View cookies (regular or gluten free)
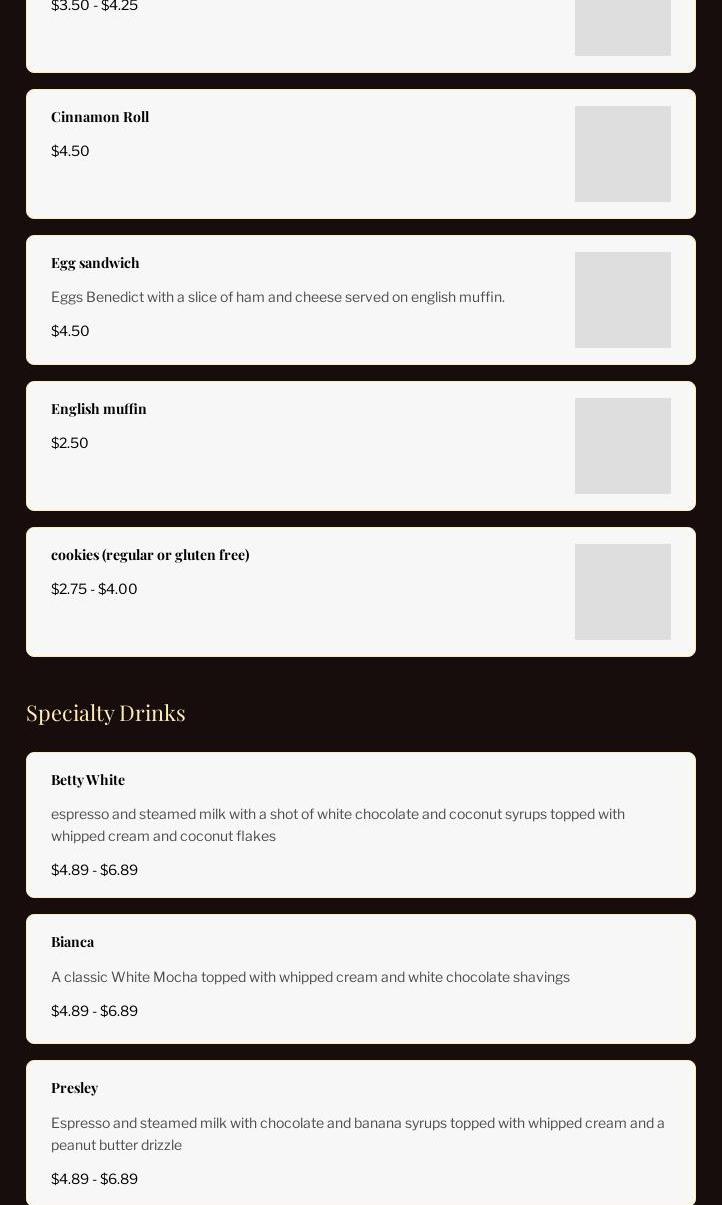This screenshot has width=722, height=1205. pos(360,592)
